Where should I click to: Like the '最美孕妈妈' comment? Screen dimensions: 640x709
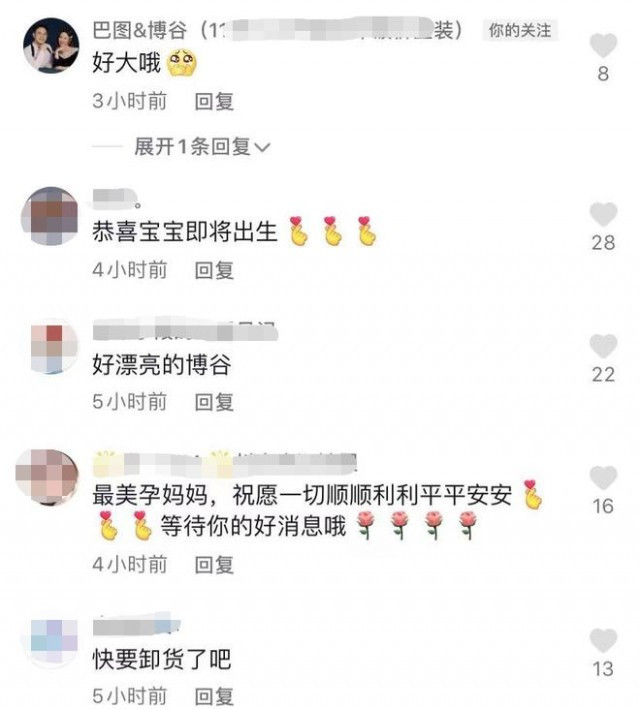[603, 478]
